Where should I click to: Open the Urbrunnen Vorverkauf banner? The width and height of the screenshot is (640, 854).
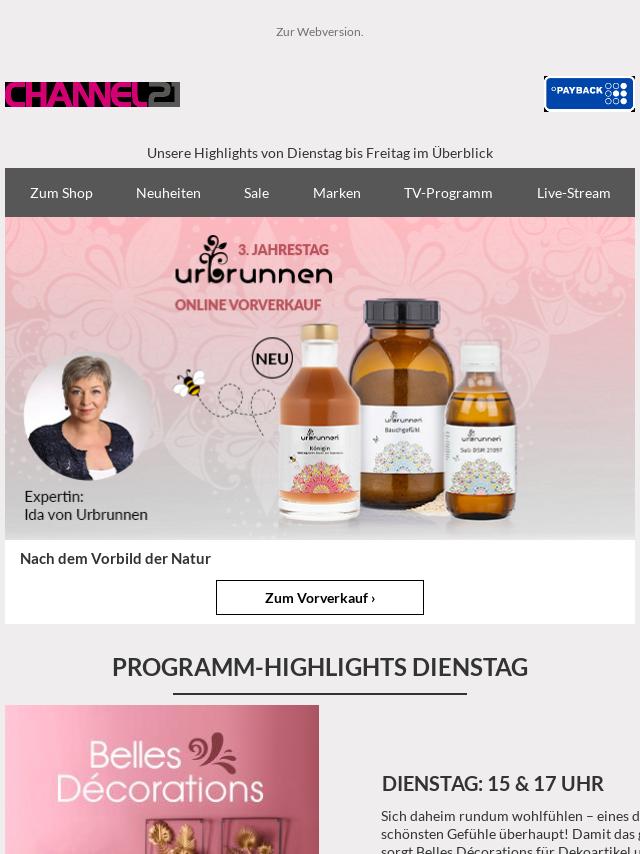coord(320,378)
